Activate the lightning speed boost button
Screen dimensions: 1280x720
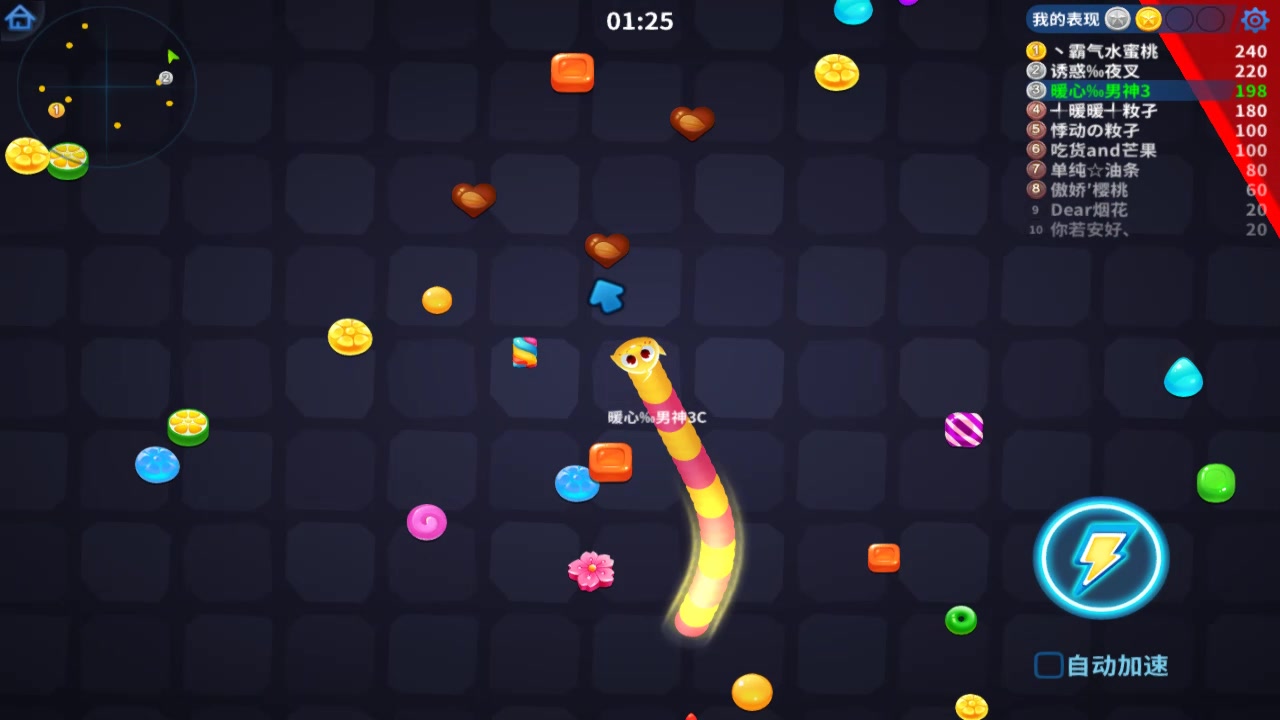(x=1101, y=557)
